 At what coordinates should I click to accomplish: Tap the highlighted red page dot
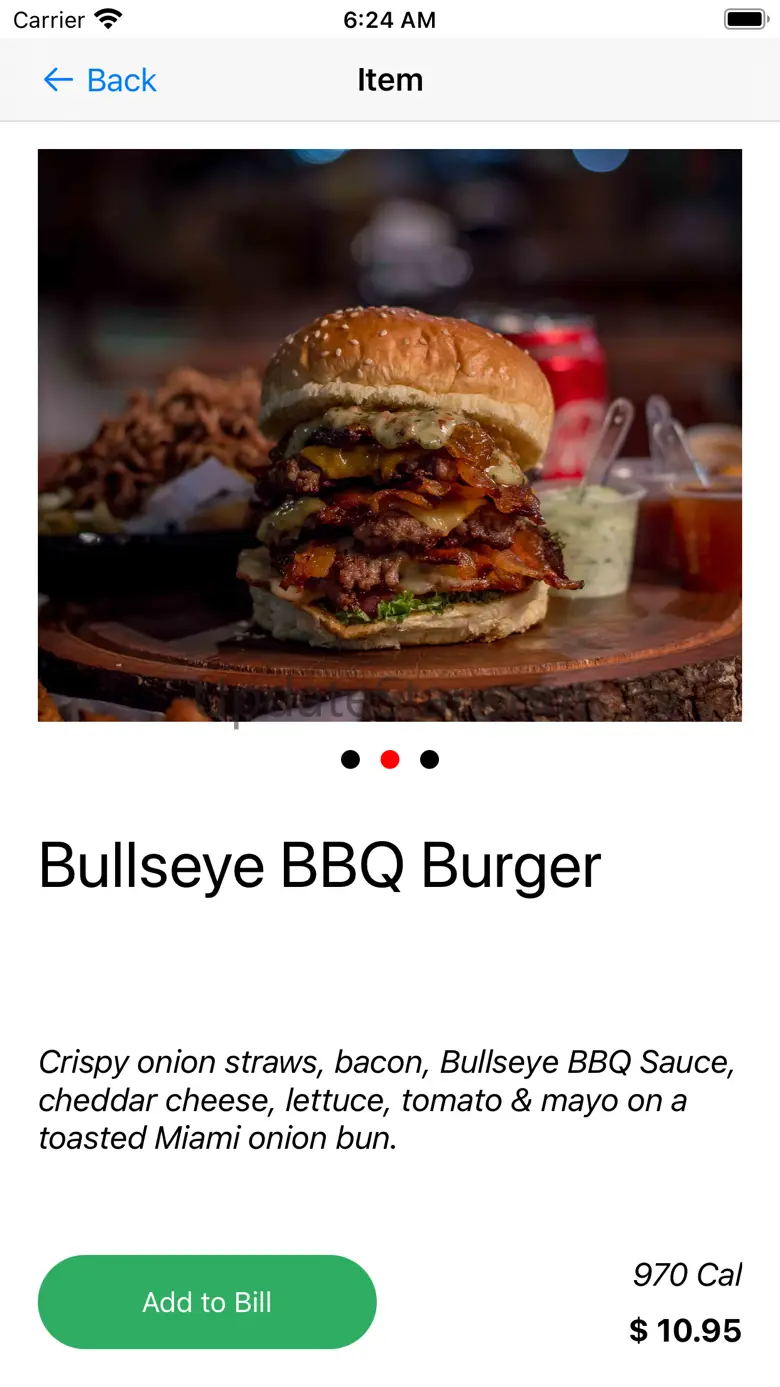(390, 760)
